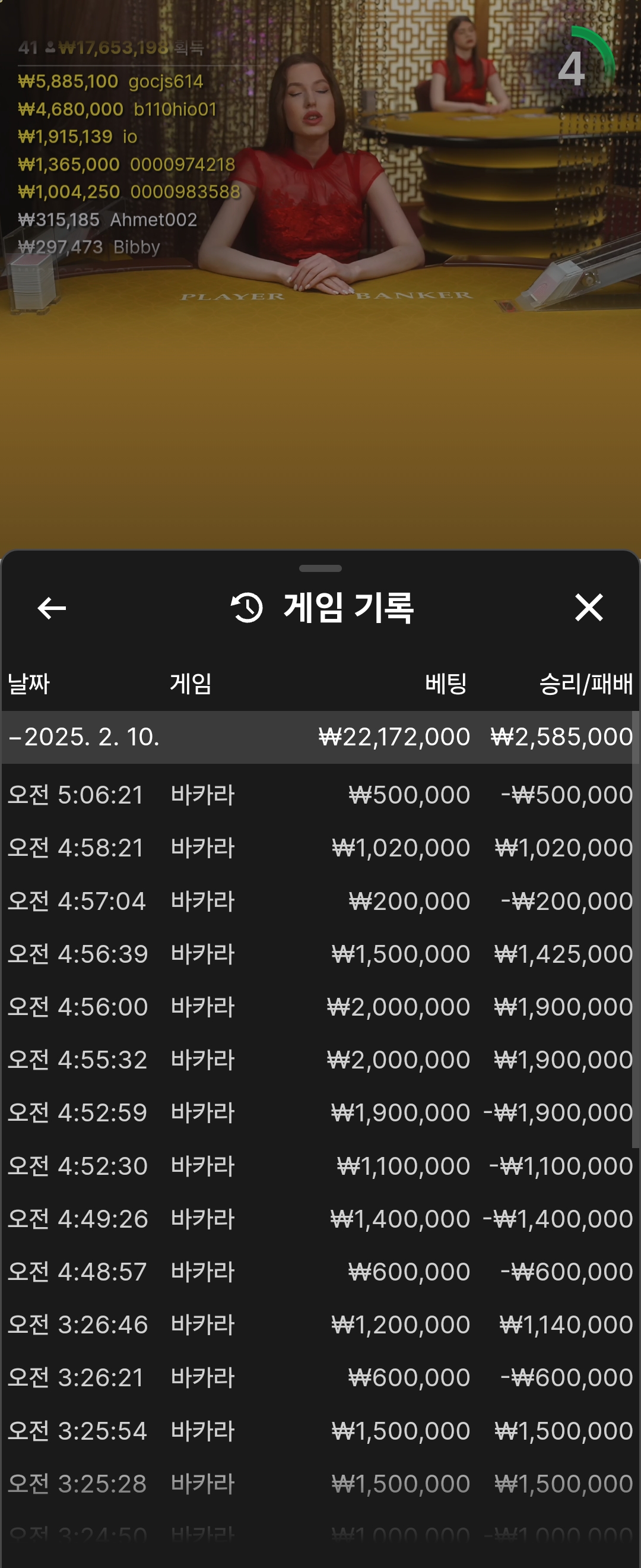This screenshot has width=641, height=1568.
Task: Open the baccarat record at 오전 4:56:39
Action: click(x=320, y=954)
